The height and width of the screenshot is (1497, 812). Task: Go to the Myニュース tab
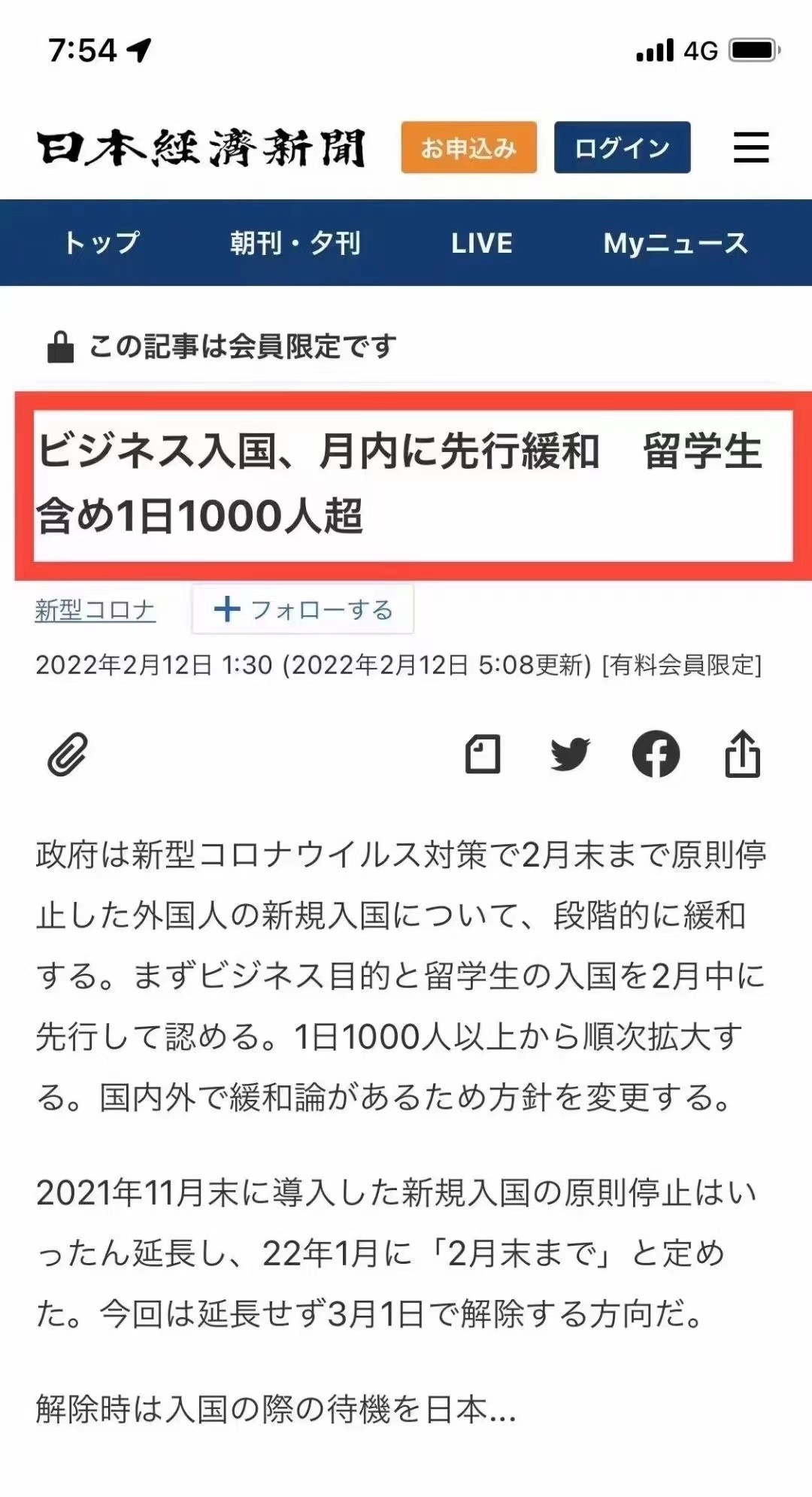pyautogui.click(x=675, y=243)
